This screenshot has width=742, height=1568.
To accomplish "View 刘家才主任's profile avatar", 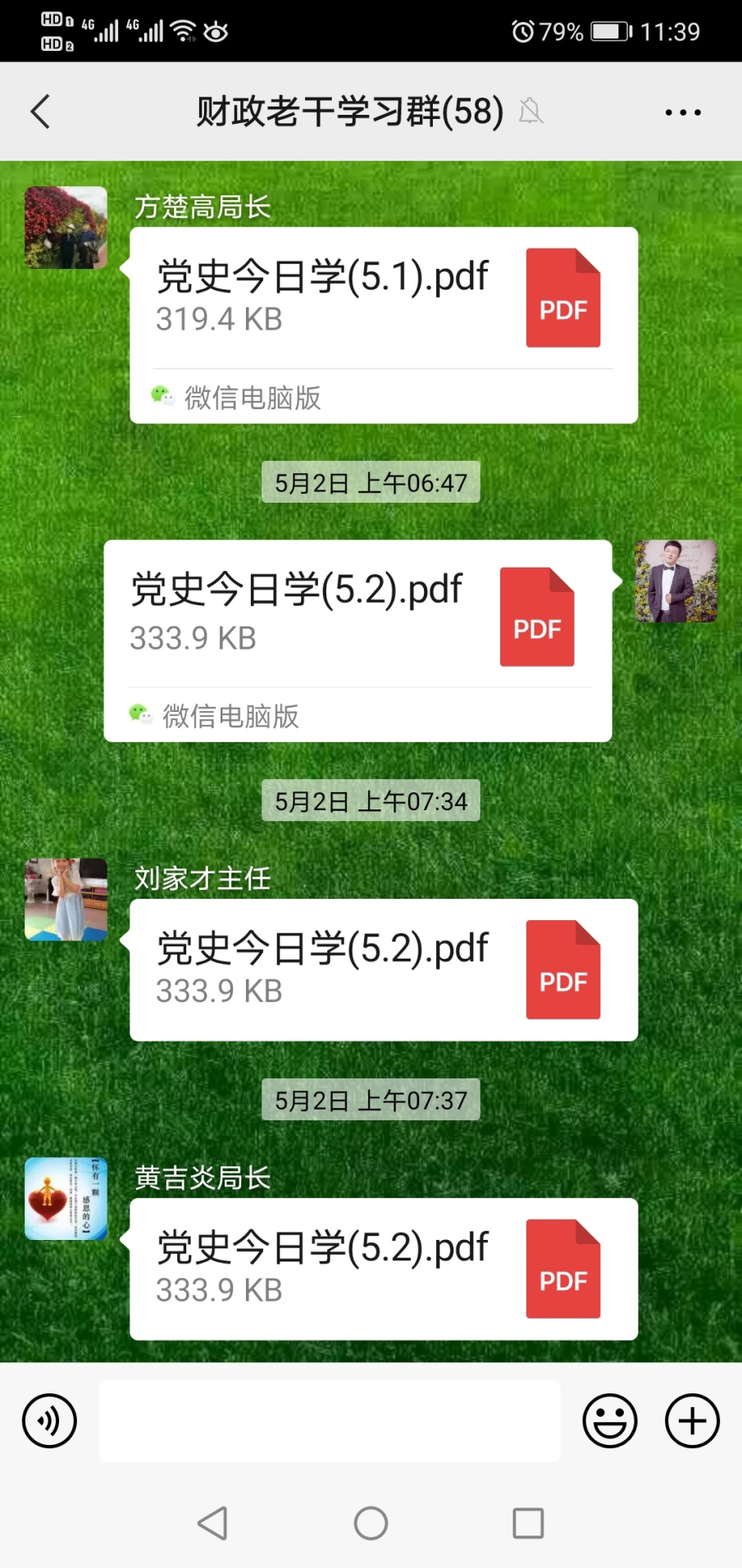I will [66, 900].
